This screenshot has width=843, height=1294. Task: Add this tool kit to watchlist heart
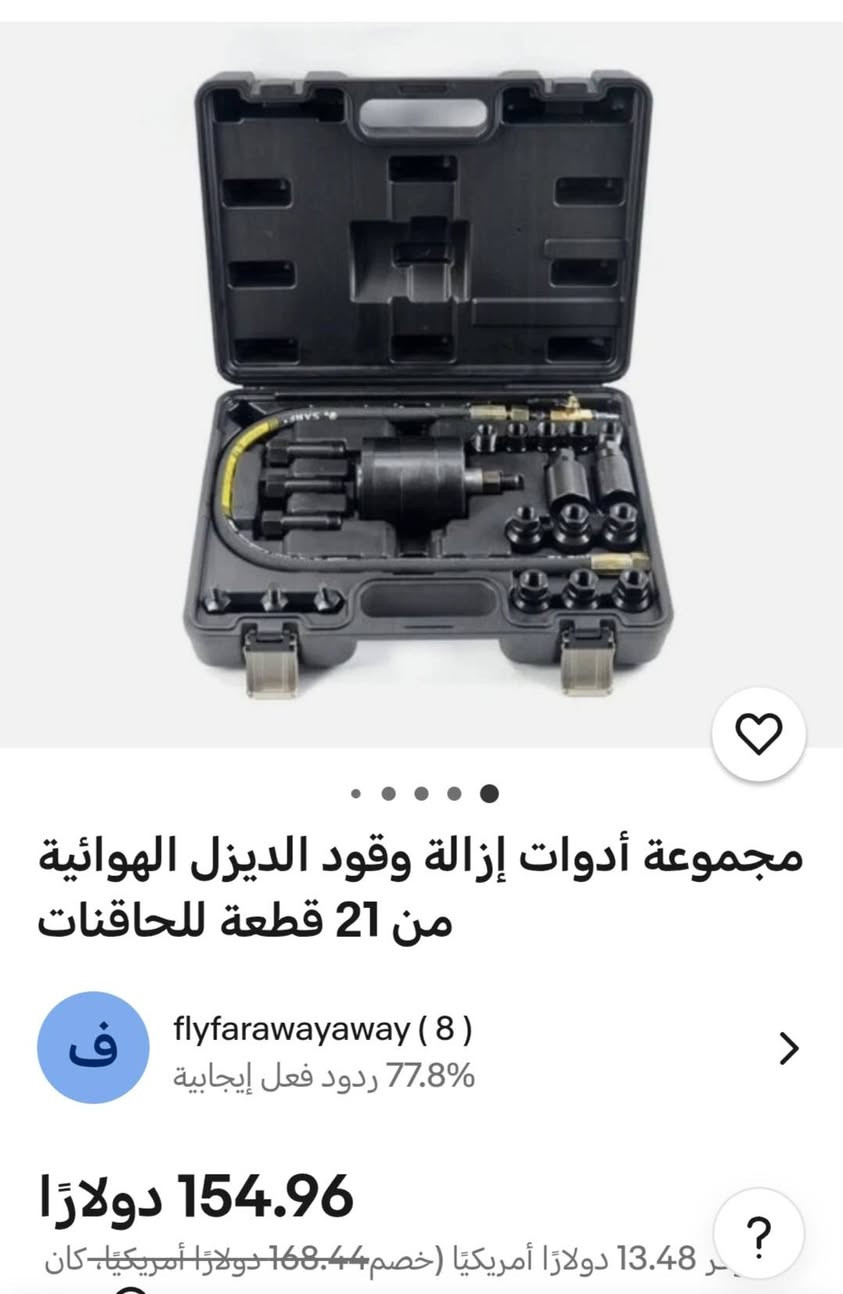coord(758,736)
